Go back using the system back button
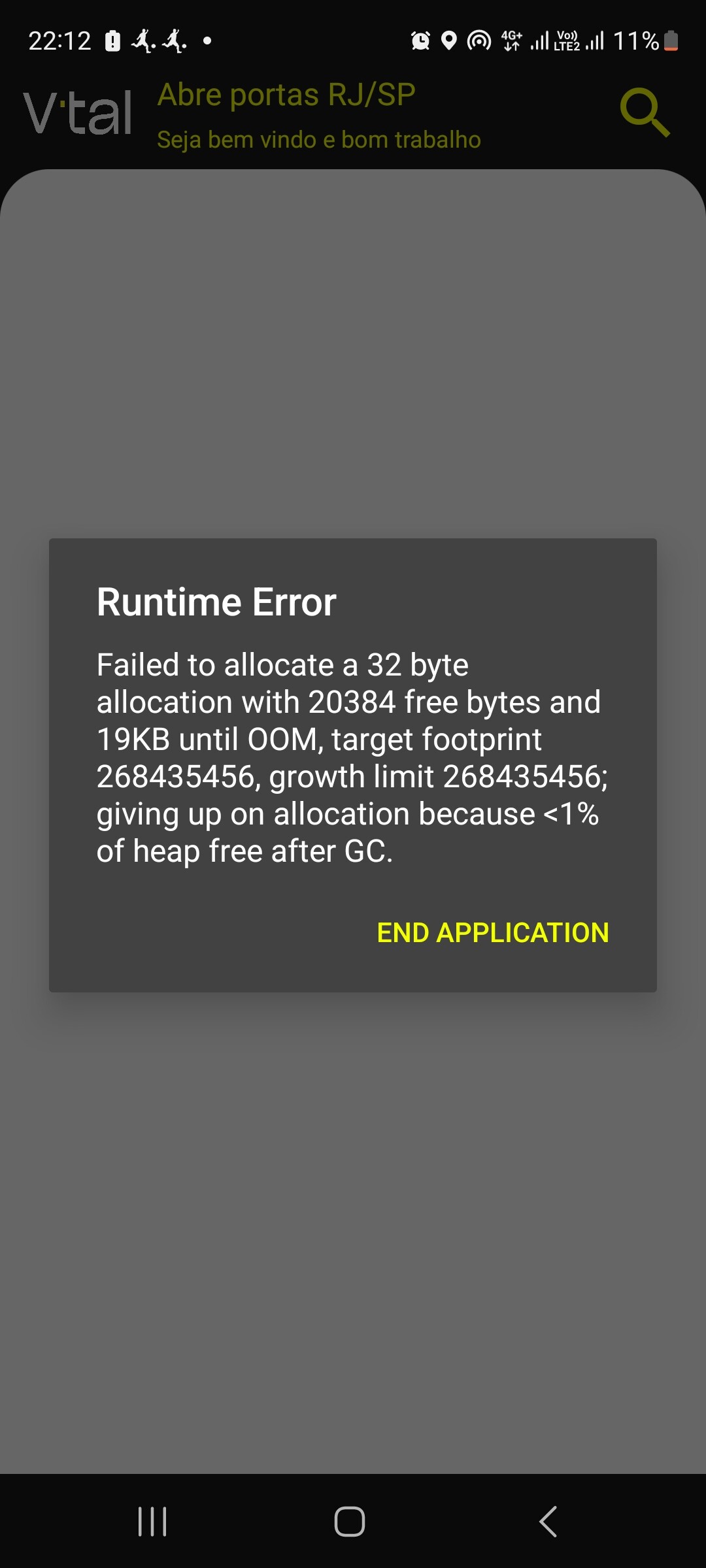Screen dimensions: 706x1568 [548, 1522]
